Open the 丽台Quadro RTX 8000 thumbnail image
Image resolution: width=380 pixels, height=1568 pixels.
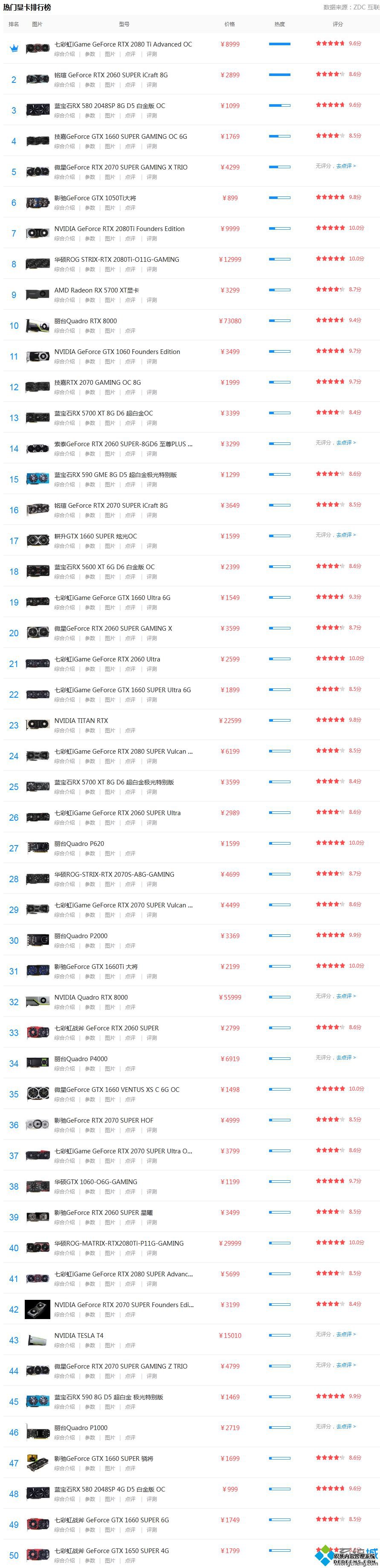[38, 326]
